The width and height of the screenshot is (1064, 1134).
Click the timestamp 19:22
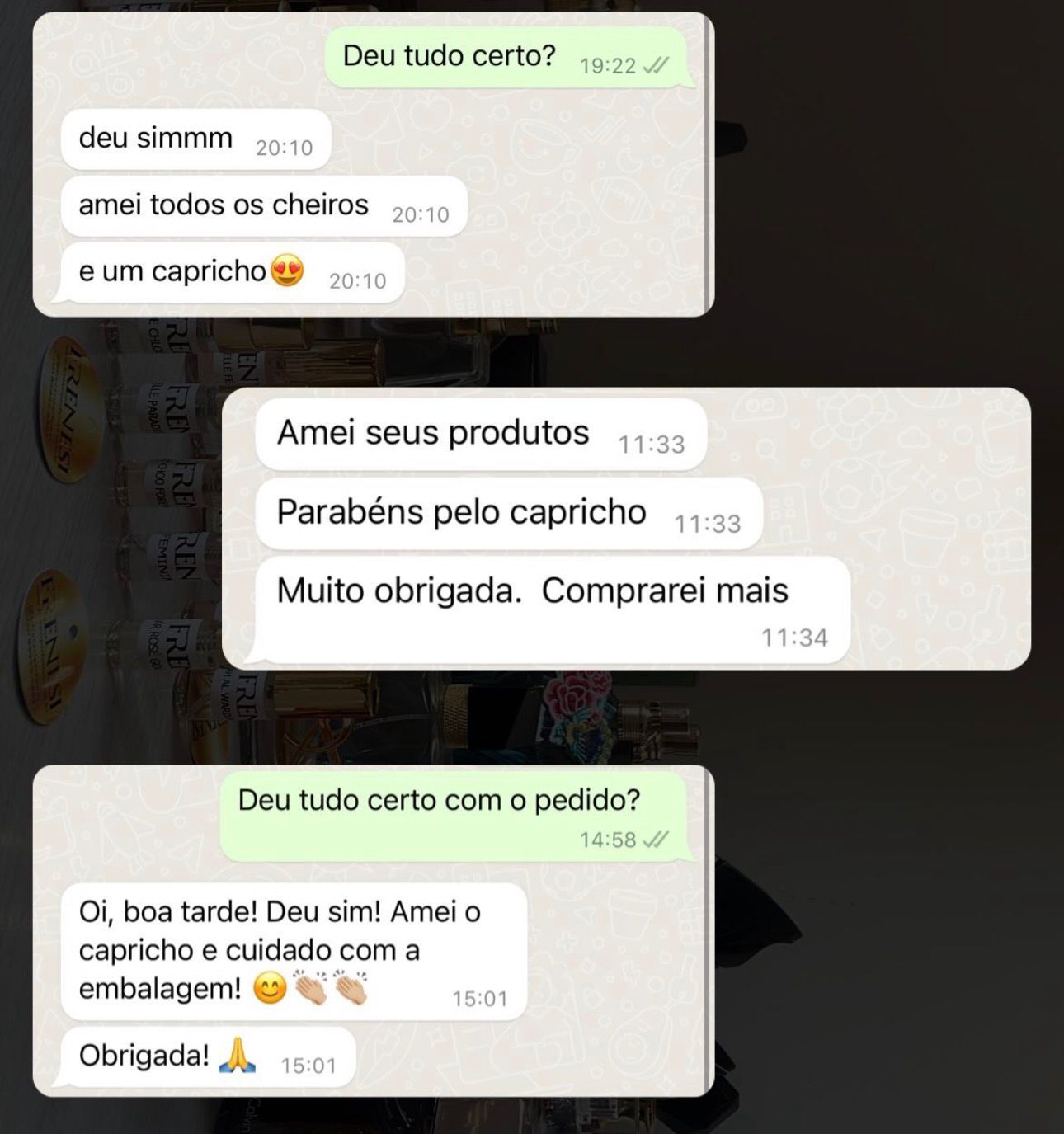coord(610,64)
